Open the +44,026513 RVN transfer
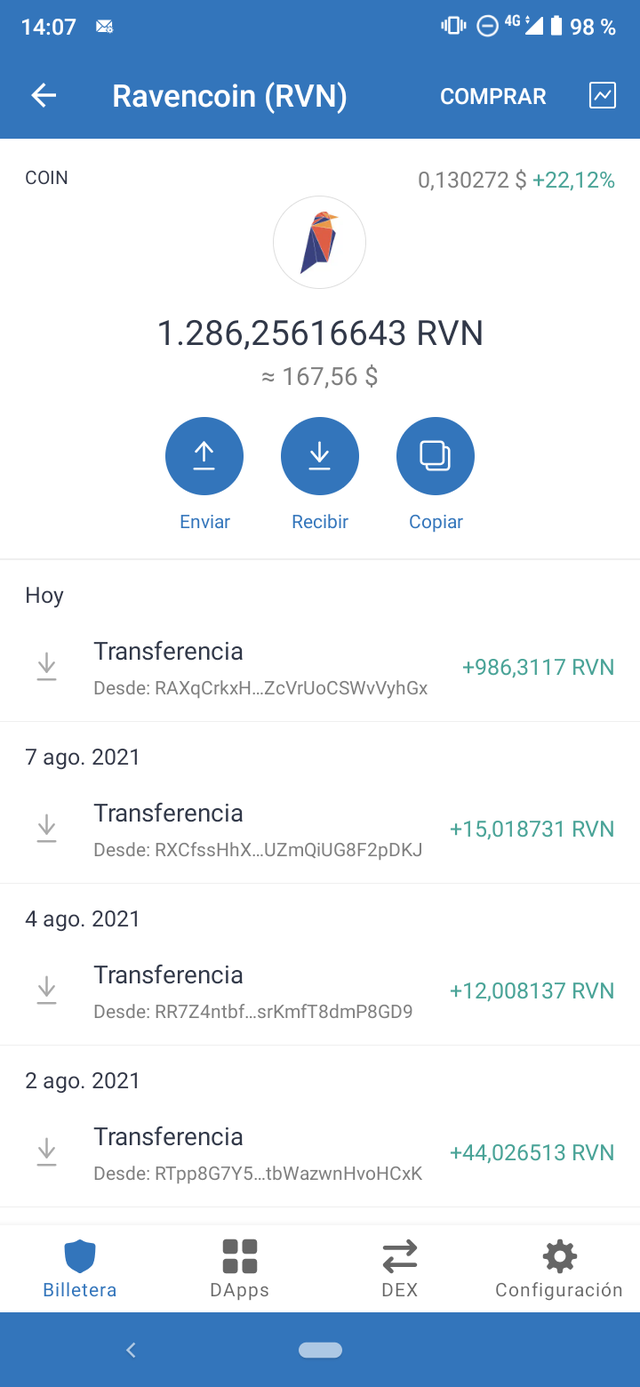This screenshot has height=1387, width=640. (320, 1154)
